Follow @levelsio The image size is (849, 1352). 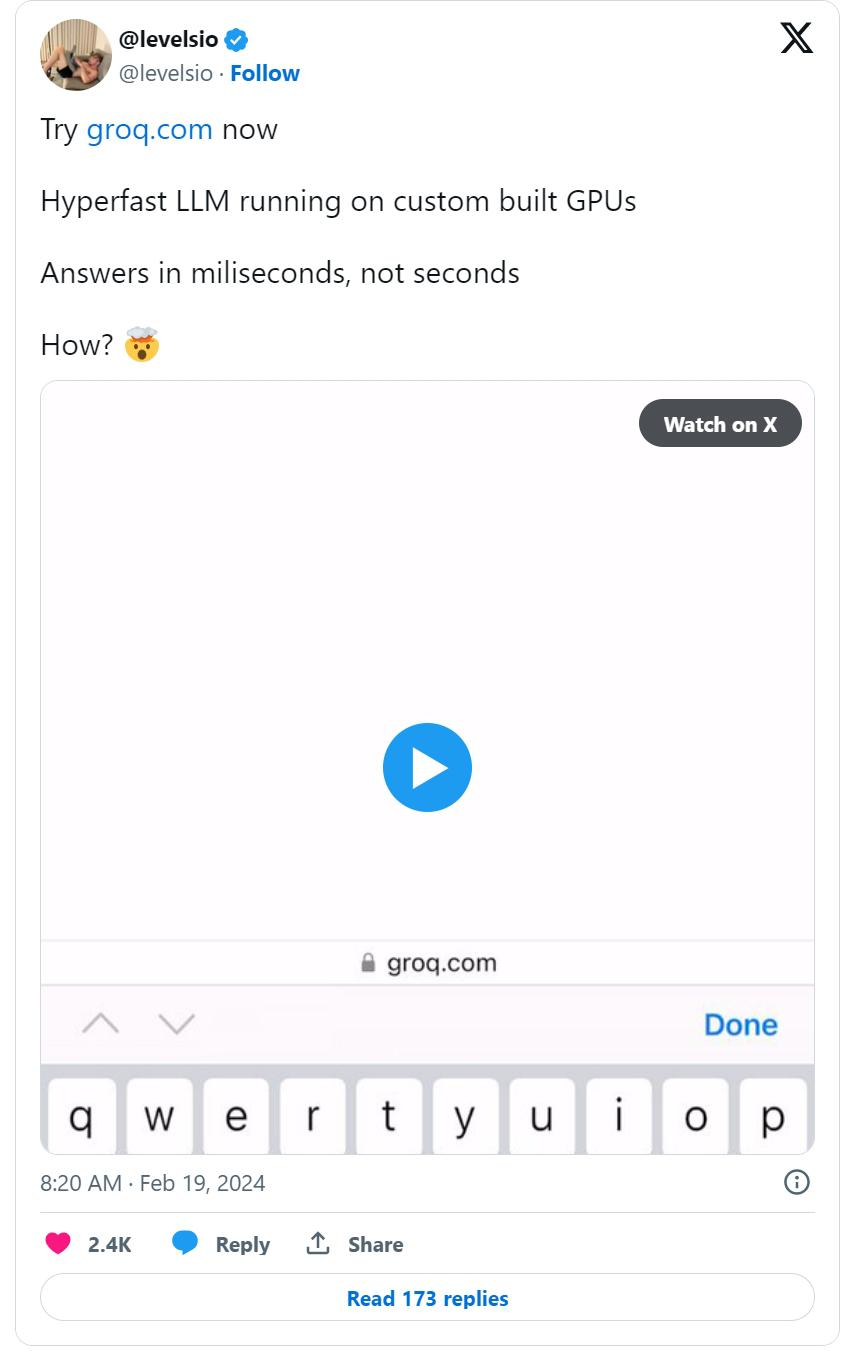click(265, 73)
